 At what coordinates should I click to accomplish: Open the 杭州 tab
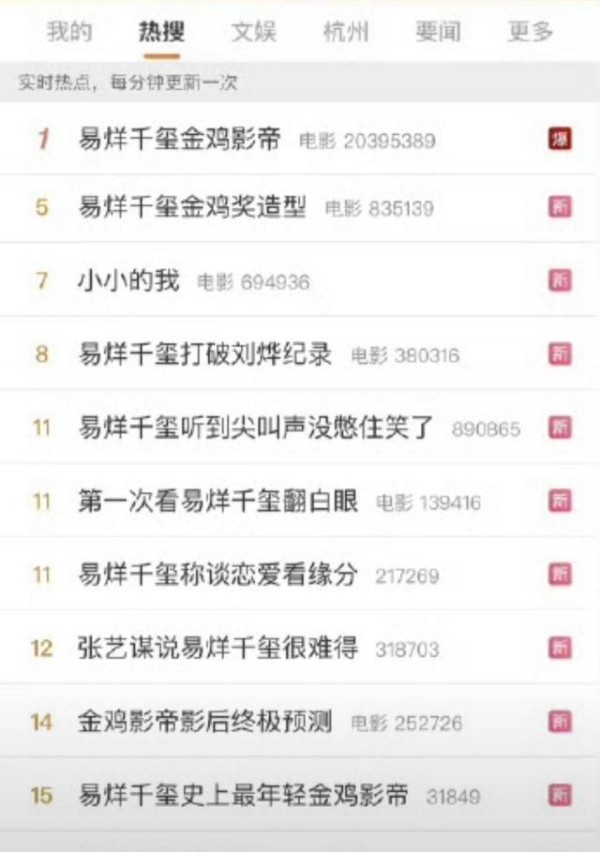pos(345,32)
